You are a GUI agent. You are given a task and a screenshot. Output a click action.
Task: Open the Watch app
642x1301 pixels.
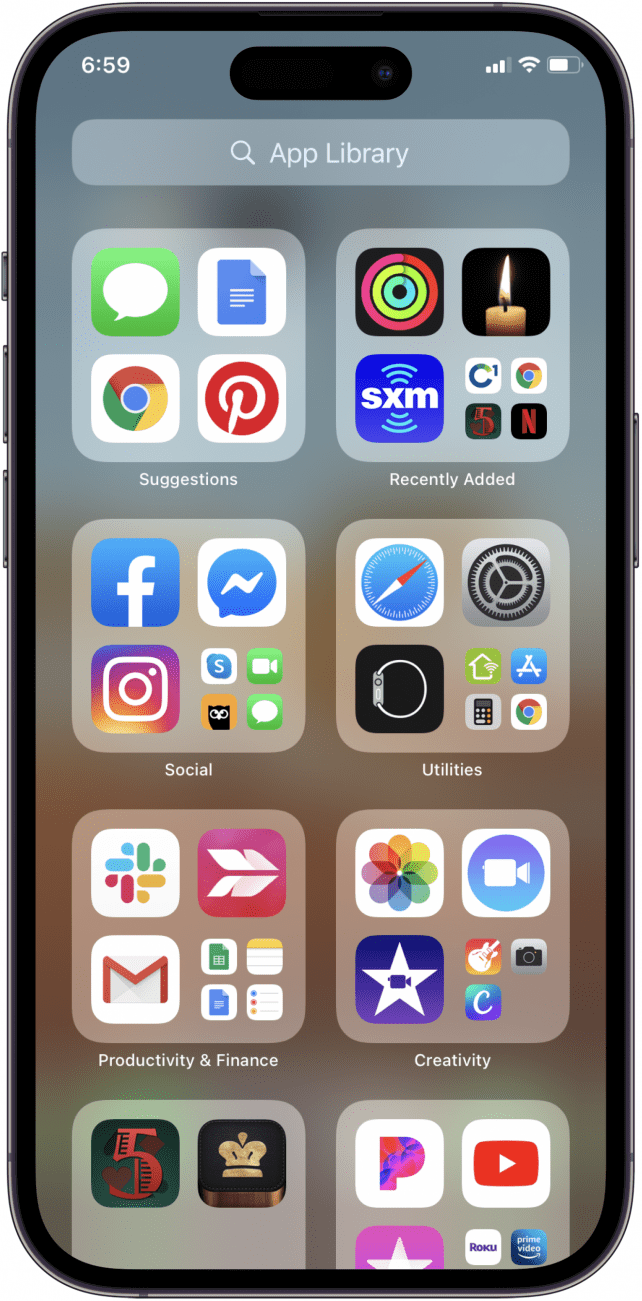pyautogui.click(x=399, y=689)
